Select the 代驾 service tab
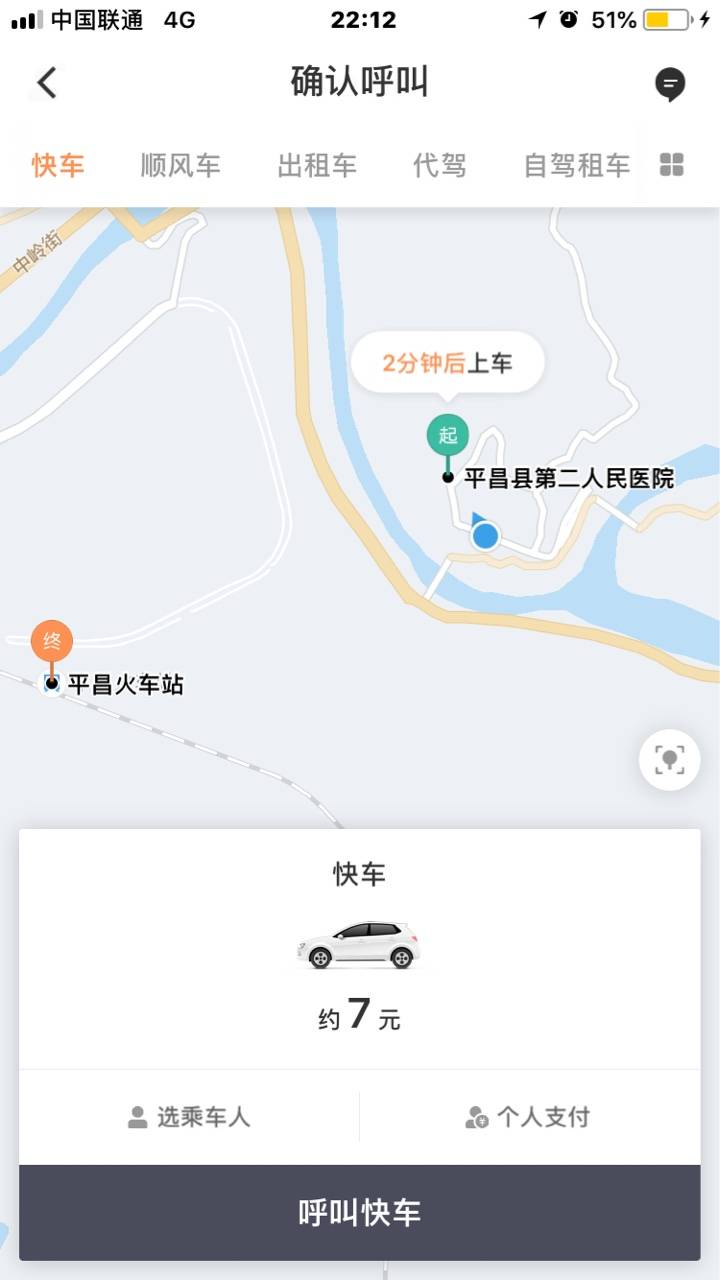 (439, 165)
